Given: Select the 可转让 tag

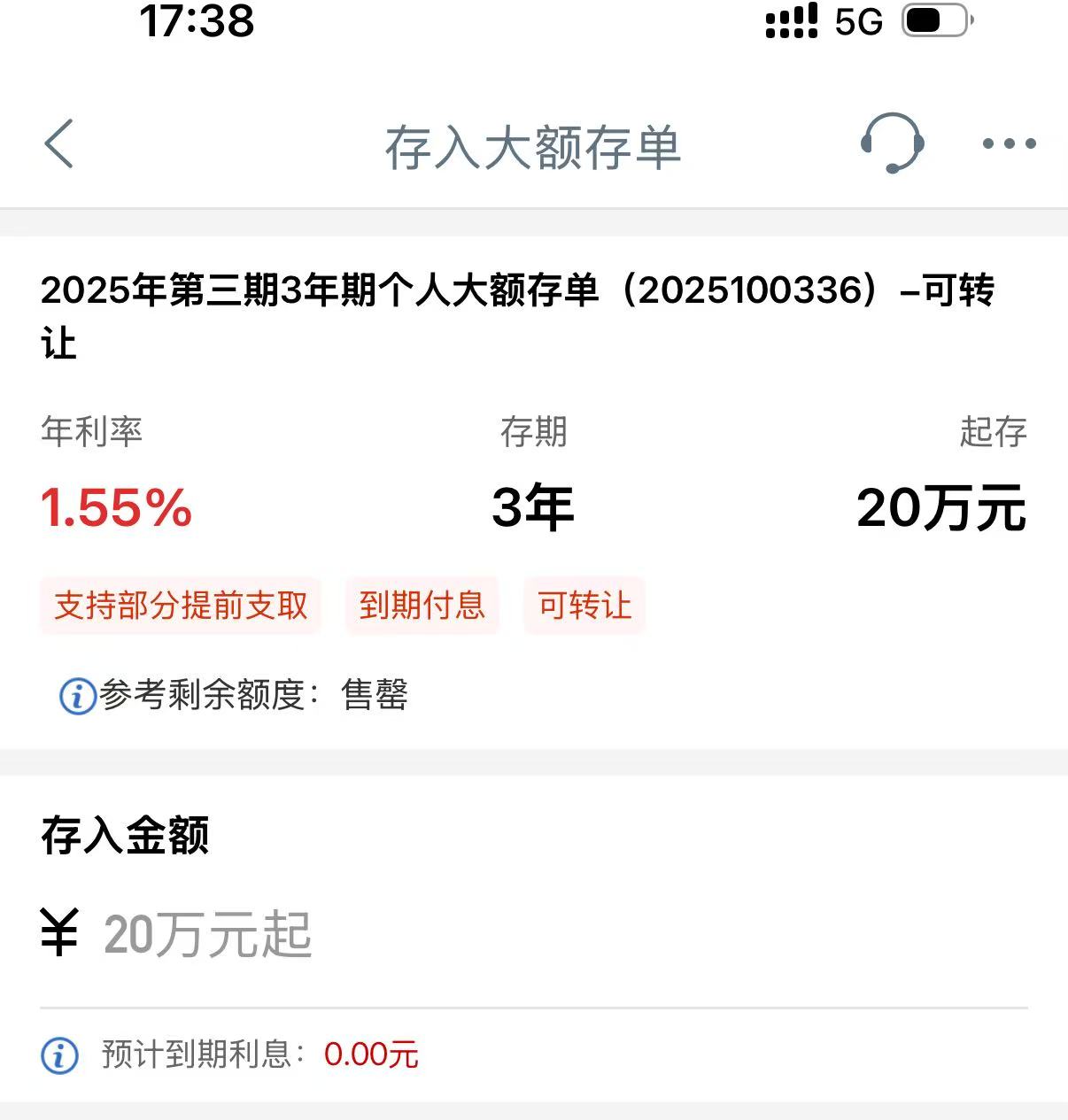Looking at the screenshot, I should [x=584, y=606].
